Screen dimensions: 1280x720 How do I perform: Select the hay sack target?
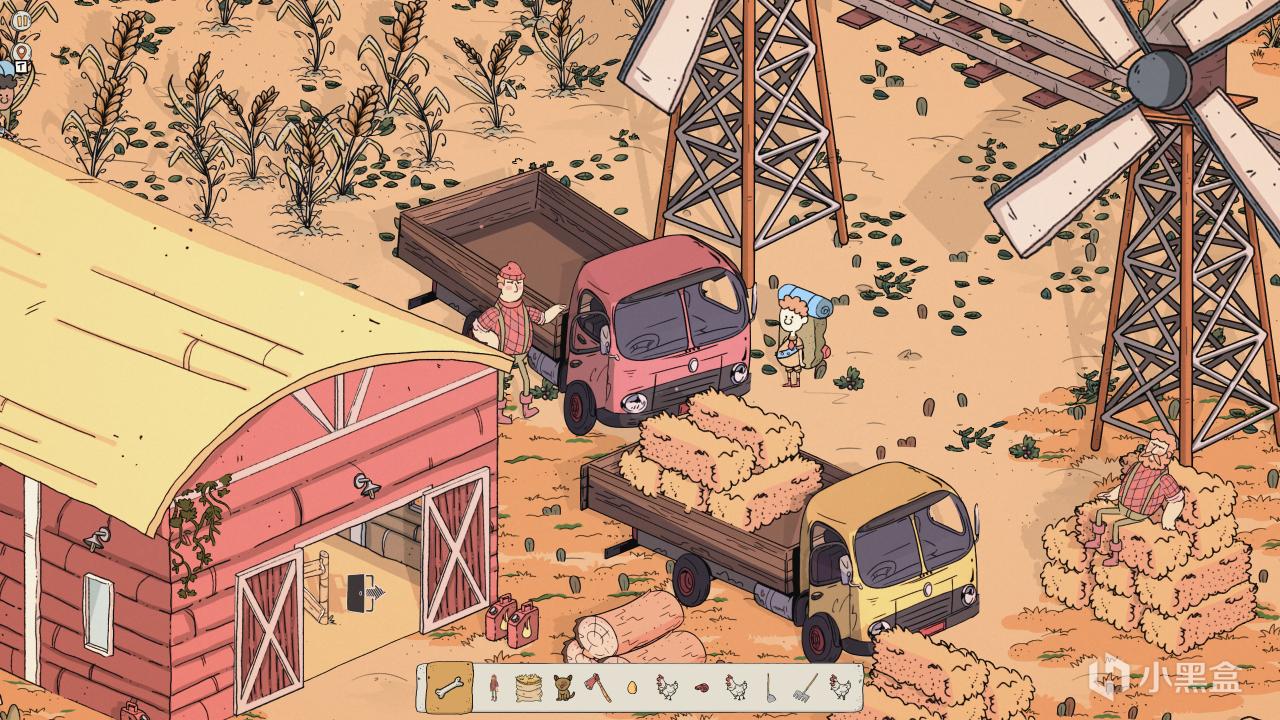[x=528, y=687]
